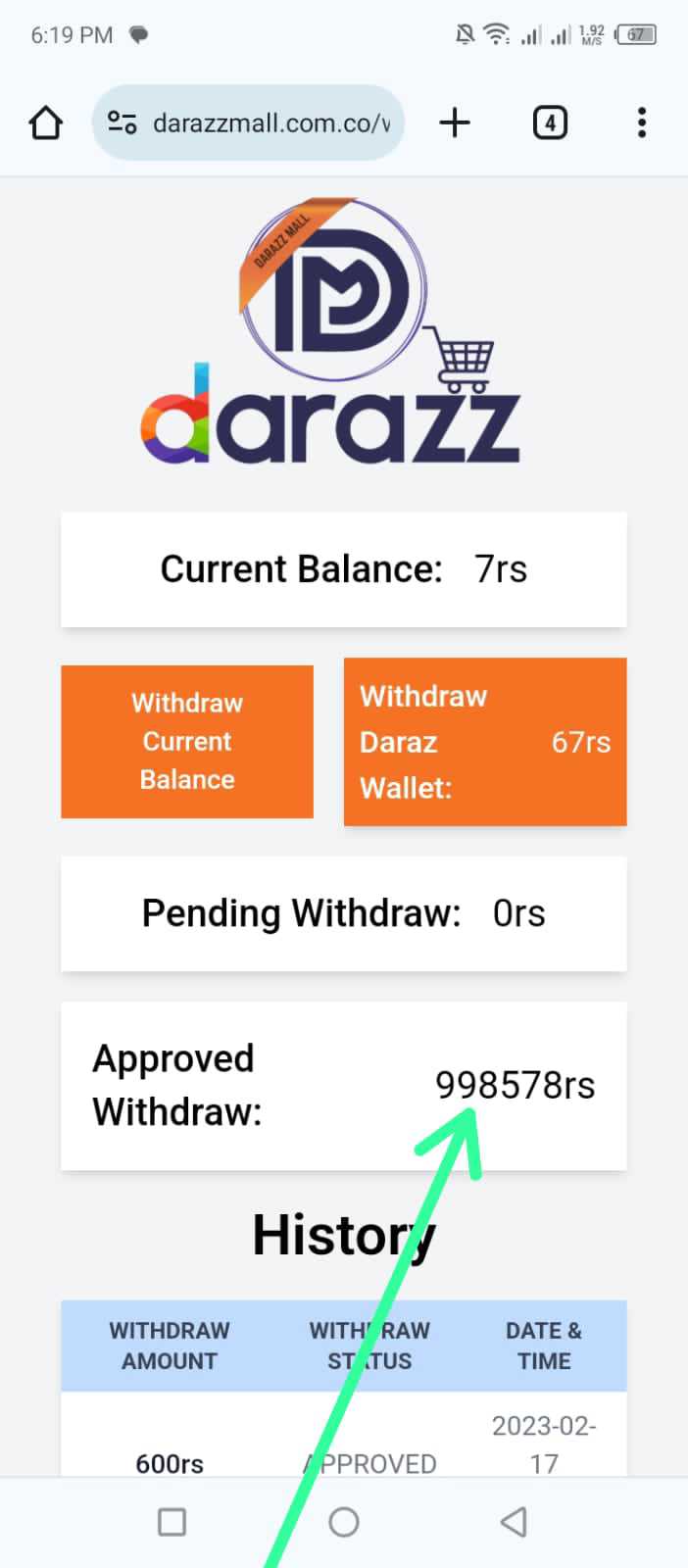The image size is (688, 1568).
Task: Open the browser overflow menu
Action: click(642, 123)
